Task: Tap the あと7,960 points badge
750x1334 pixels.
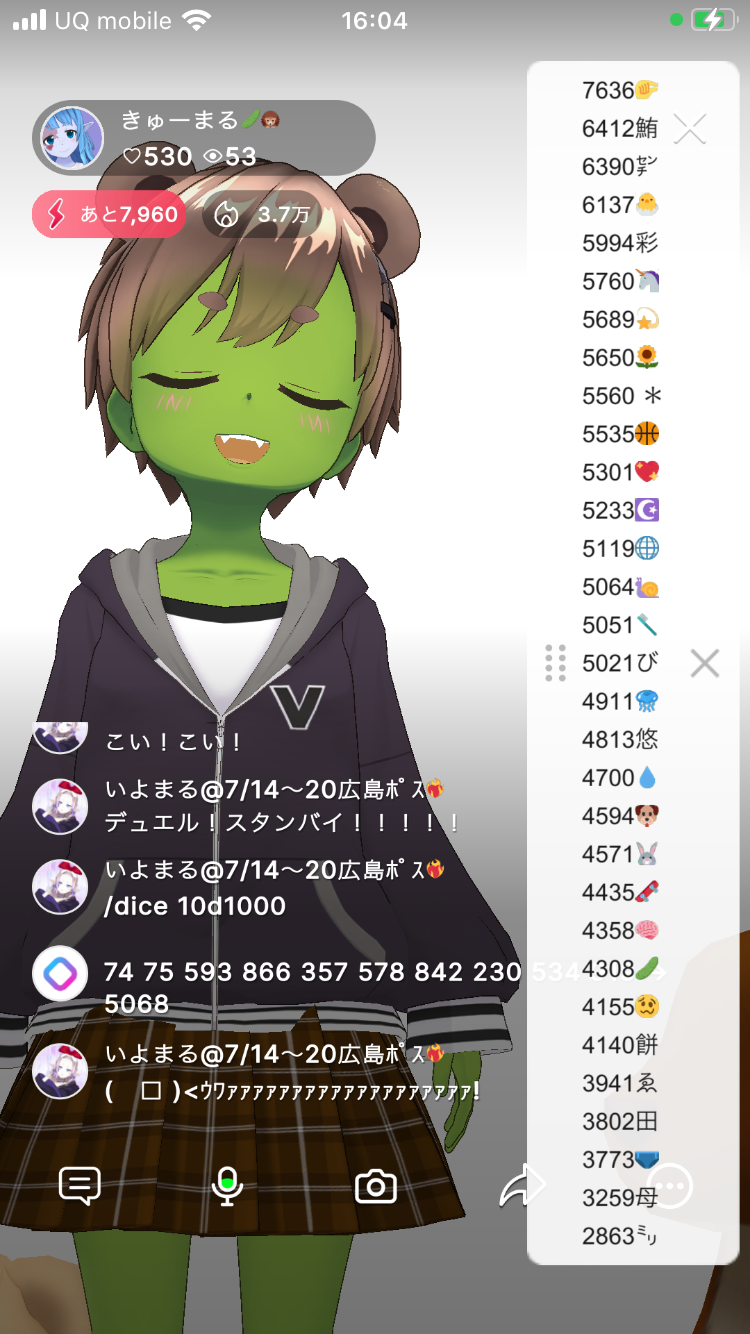Action: point(109,214)
